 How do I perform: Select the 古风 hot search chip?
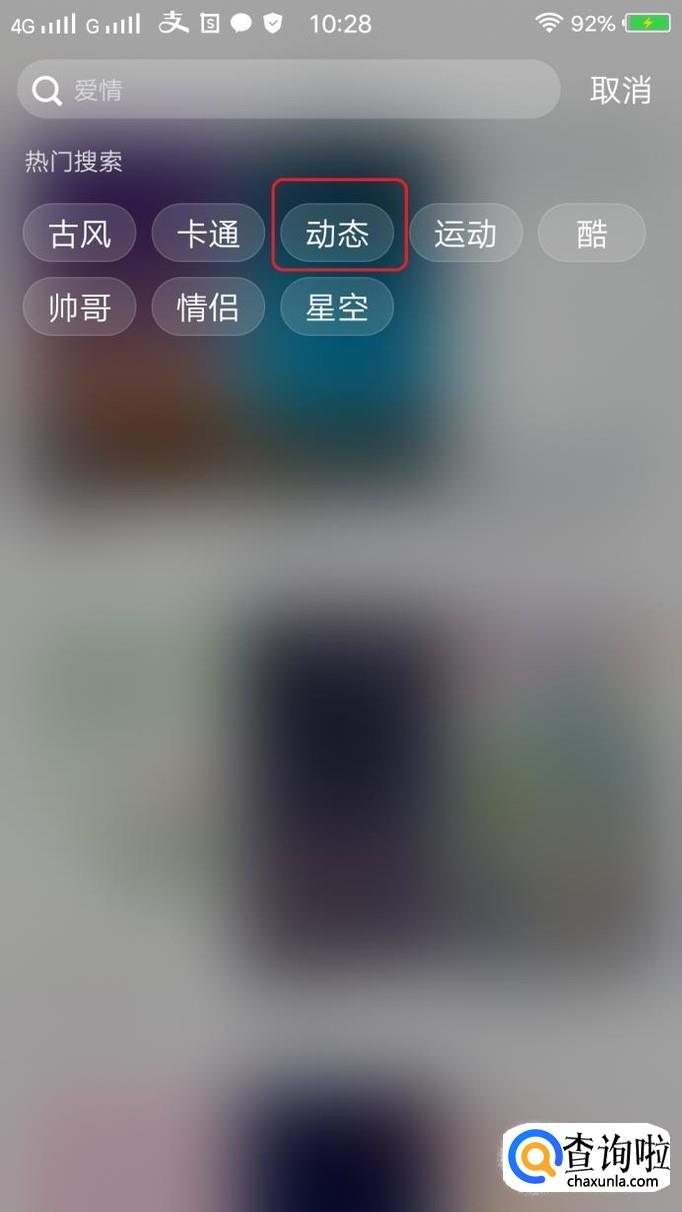(79, 233)
